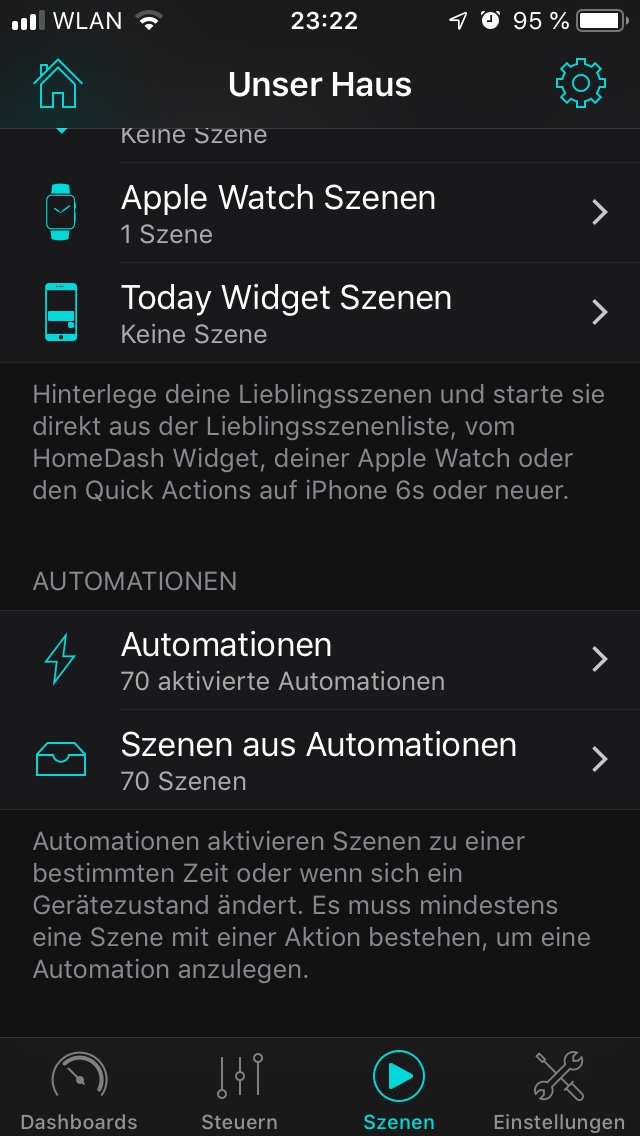Open the settings gear icon
Image resolution: width=640 pixels, height=1136 pixels.
coord(580,85)
